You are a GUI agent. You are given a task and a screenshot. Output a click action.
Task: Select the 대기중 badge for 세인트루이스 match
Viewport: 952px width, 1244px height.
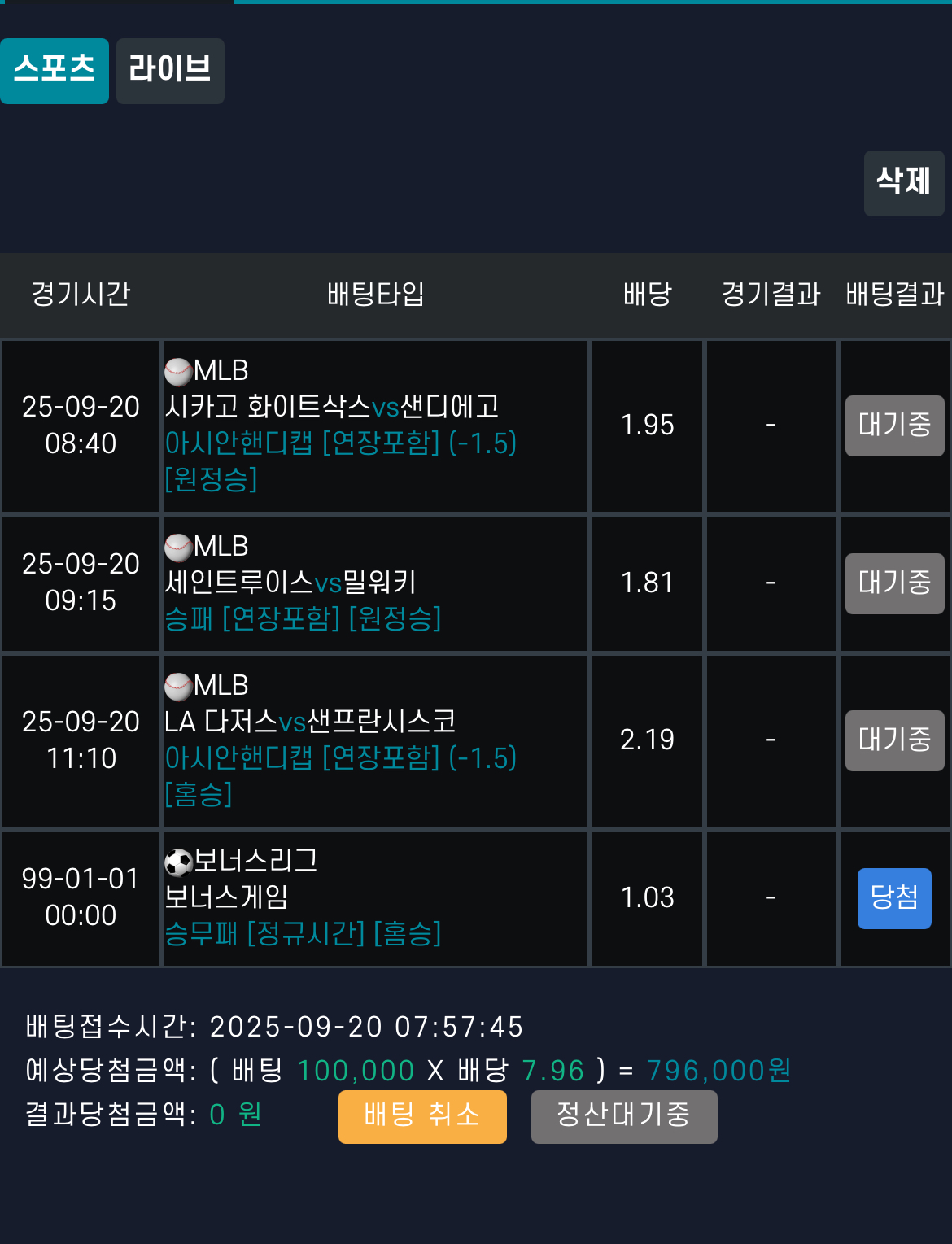pyautogui.click(x=894, y=583)
